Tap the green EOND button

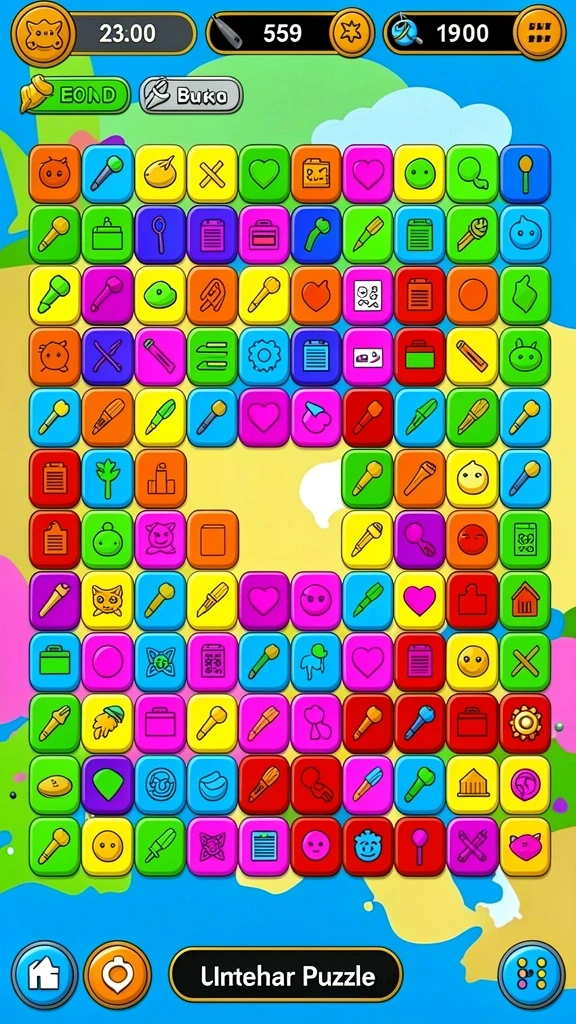point(75,96)
